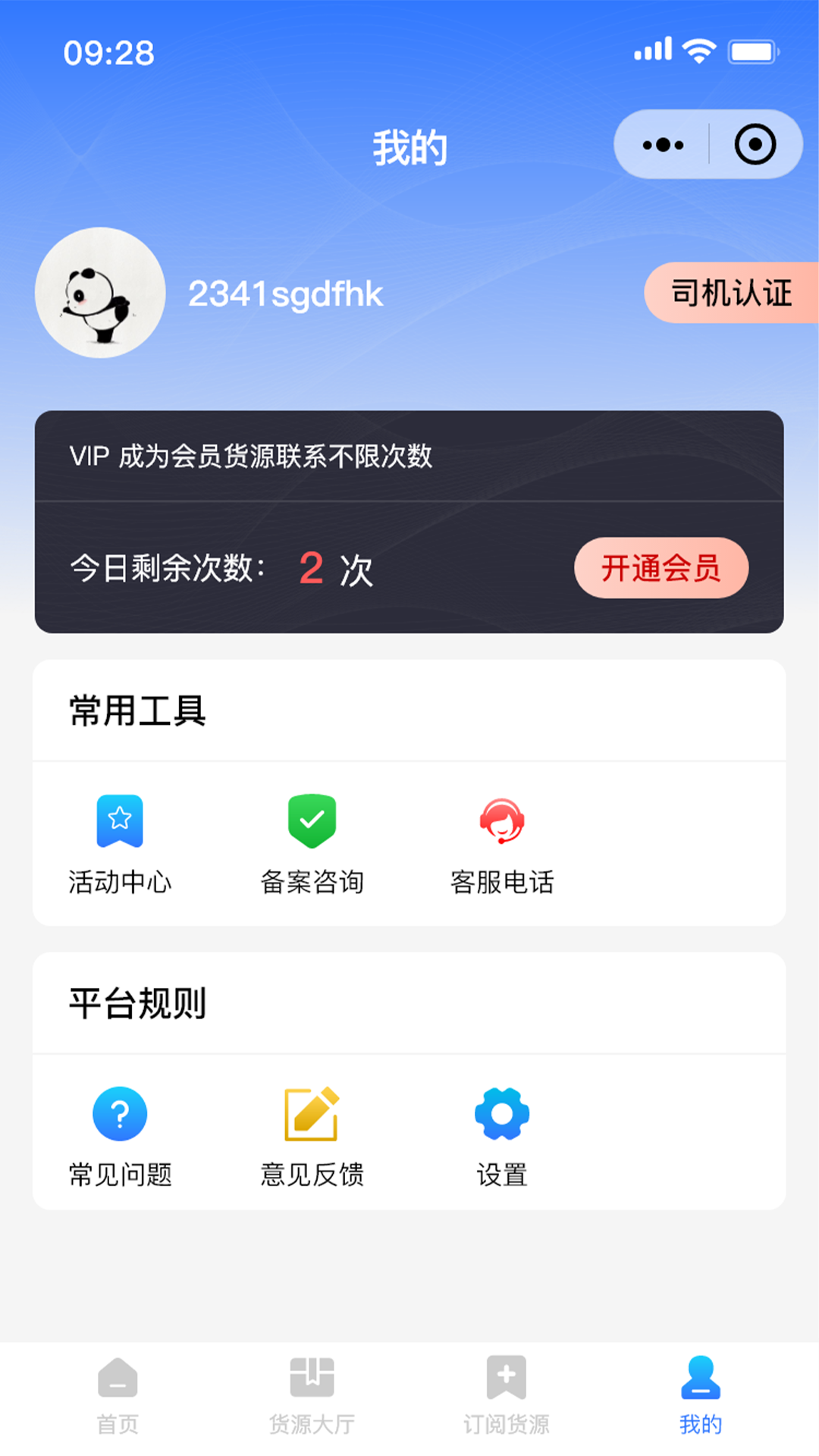Viewport: 819px width, 1456px height.
Task: Open the 常见问题 question mark icon
Action: tap(119, 1114)
